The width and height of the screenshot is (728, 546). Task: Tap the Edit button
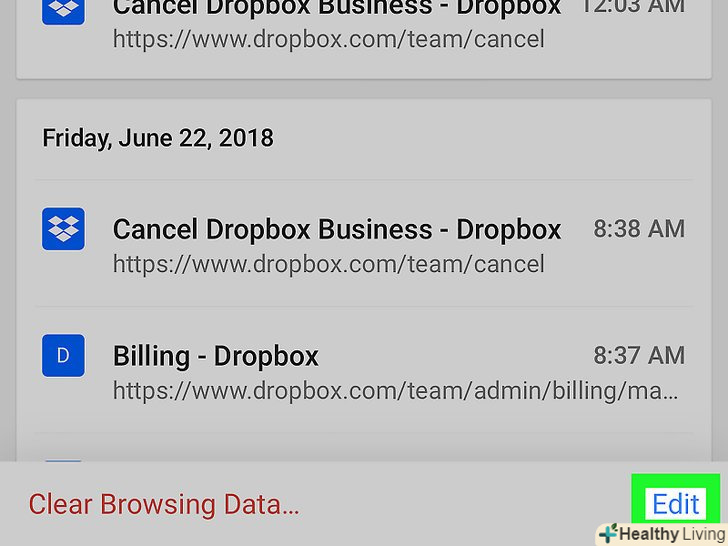[x=675, y=504]
